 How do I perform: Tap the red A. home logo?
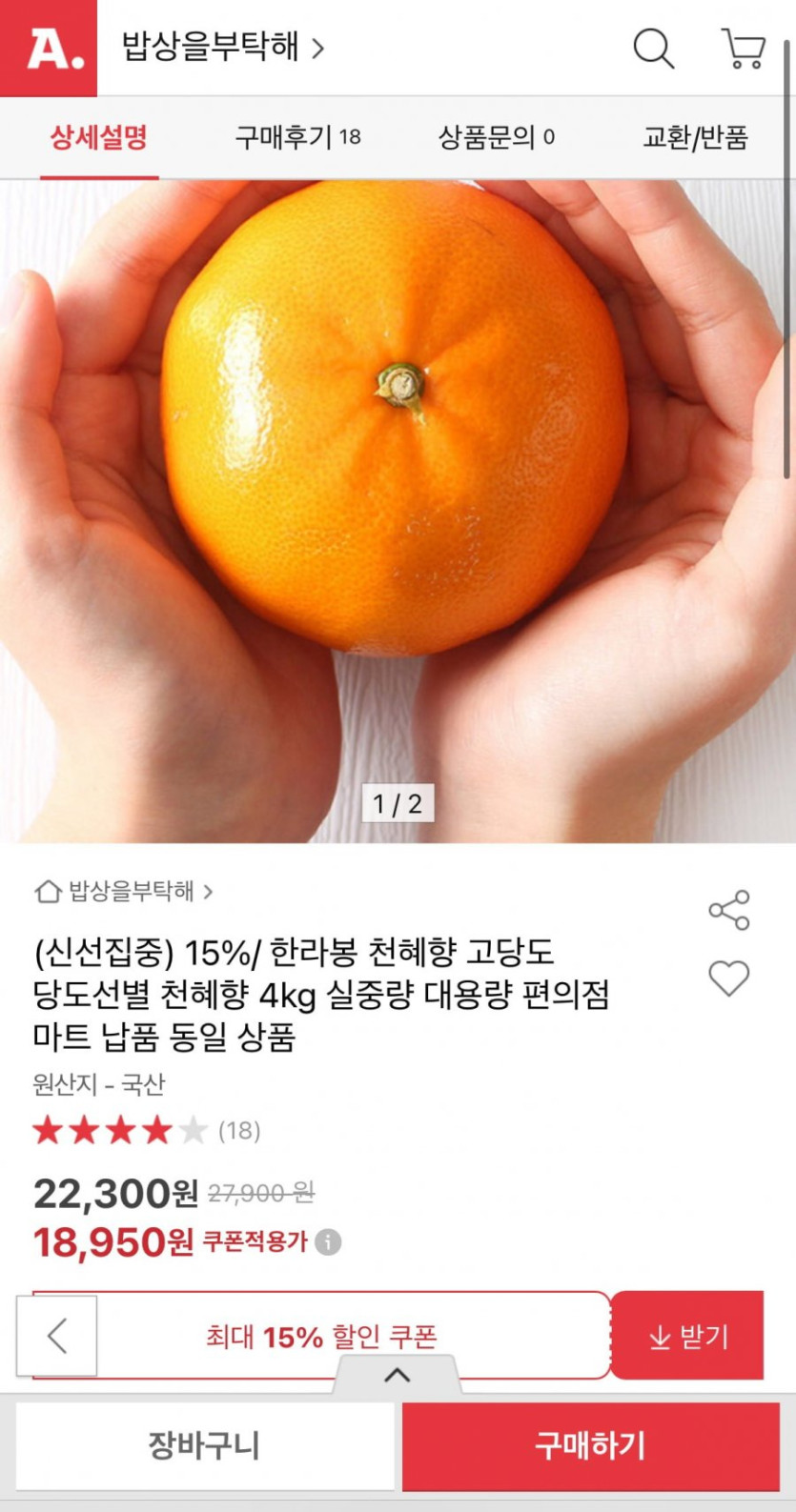tap(49, 48)
